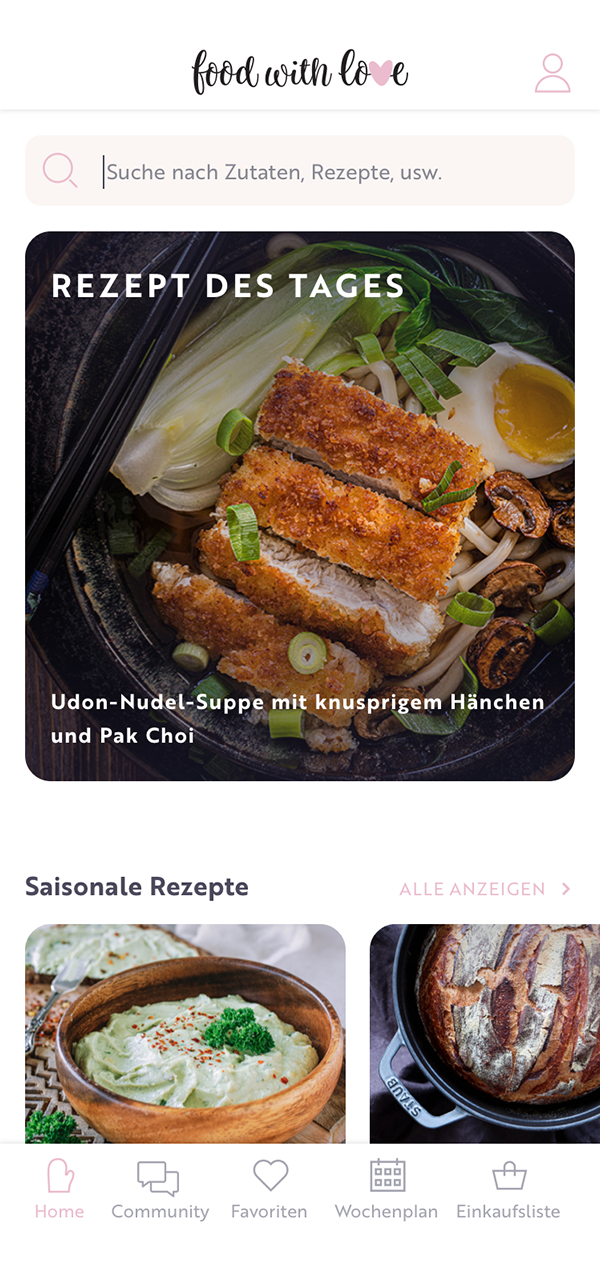
Task: Switch to the Wochenplan tab
Action: point(386,1190)
